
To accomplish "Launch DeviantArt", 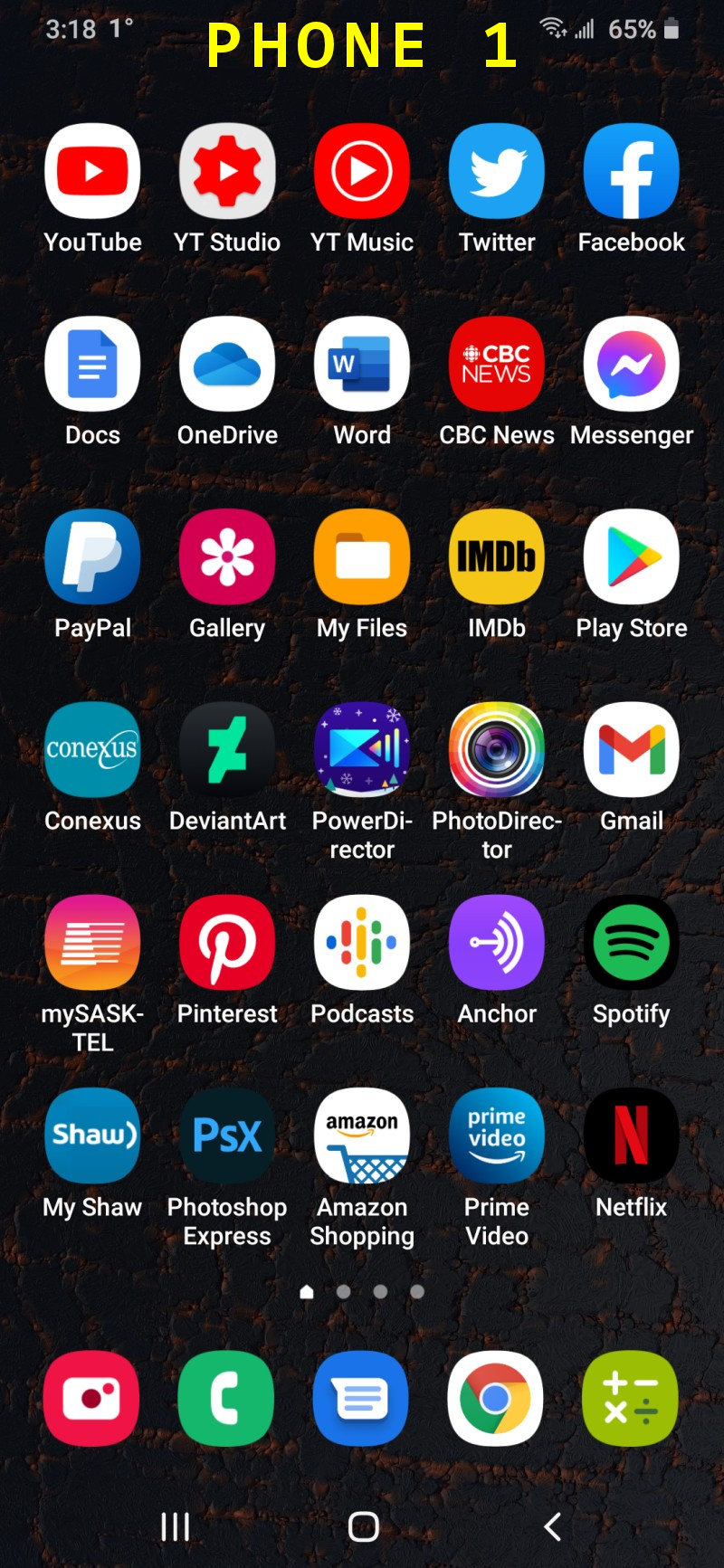I will click(227, 749).
